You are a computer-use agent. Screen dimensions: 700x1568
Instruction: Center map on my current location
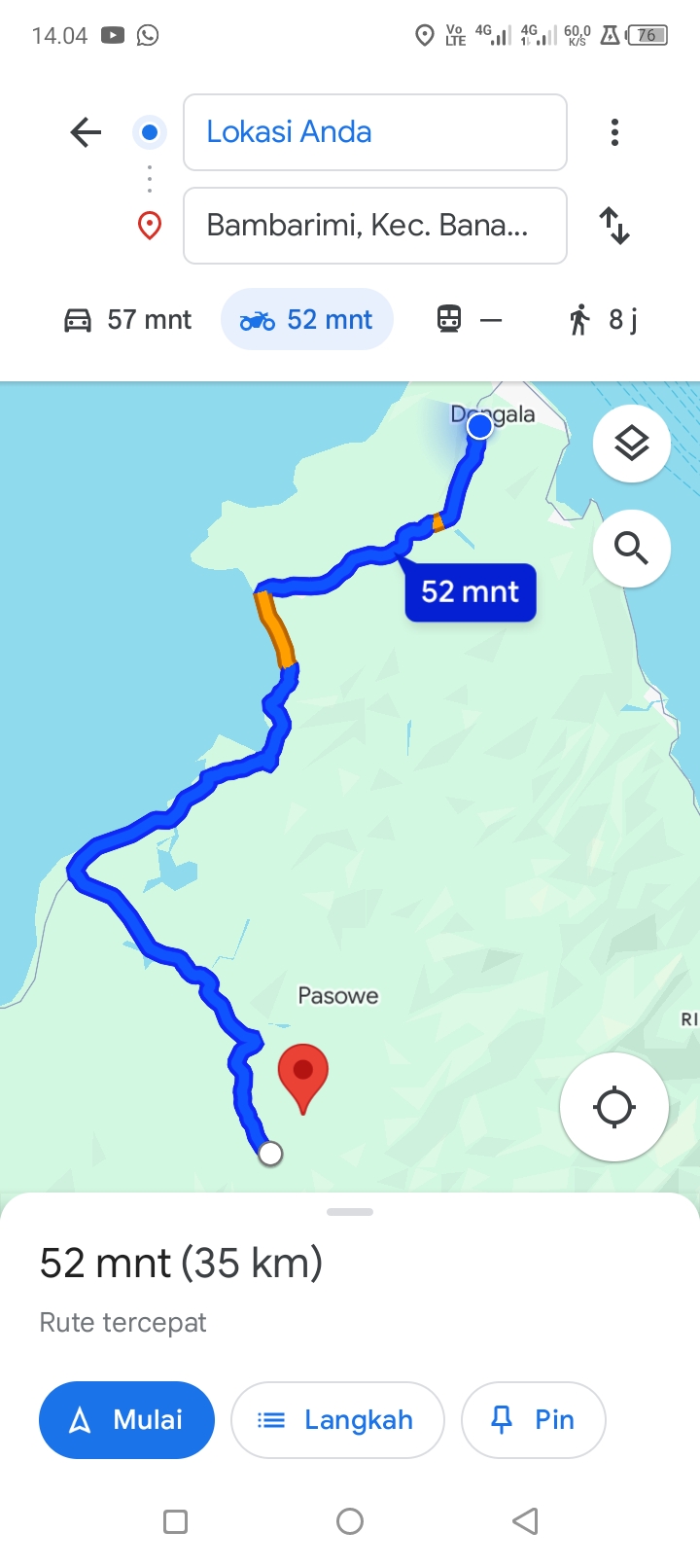(614, 1107)
